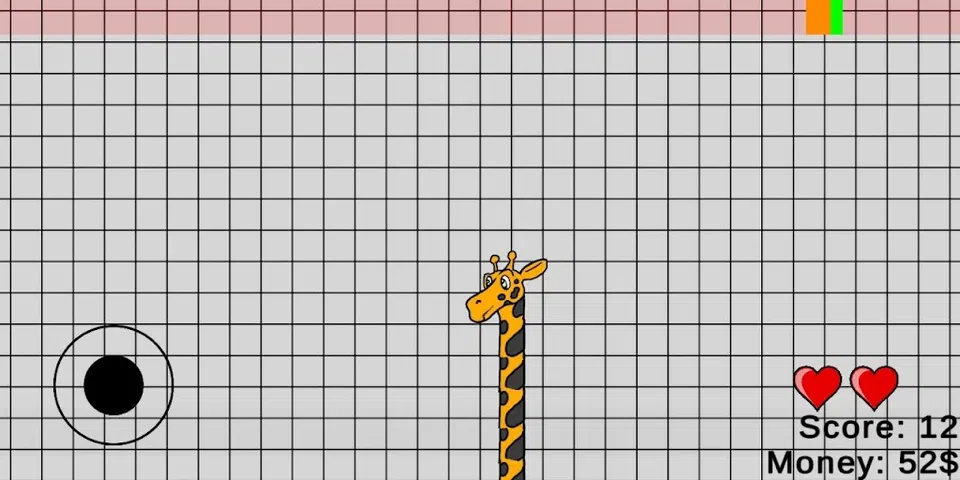The height and width of the screenshot is (480, 960).
Task: Tap the black virtual joystick knob
Action: click(114, 385)
